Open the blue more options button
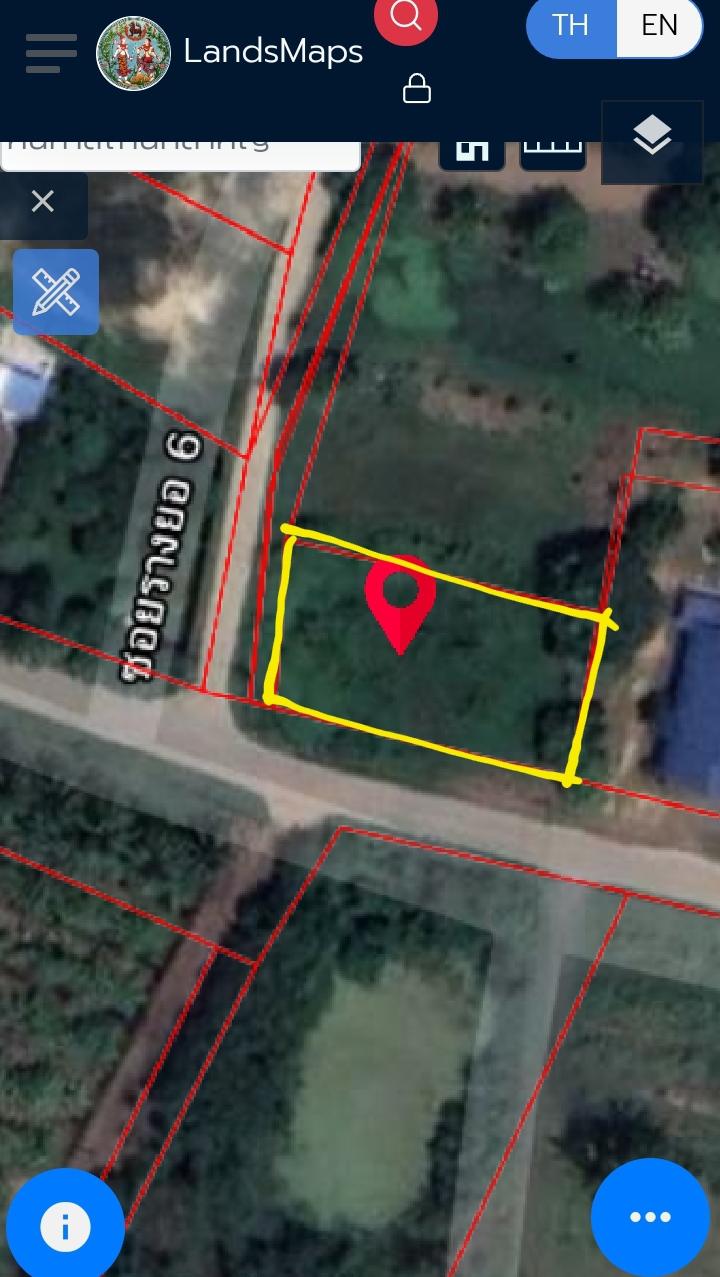The height and width of the screenshot is (1277, 720). (650, 1217)
